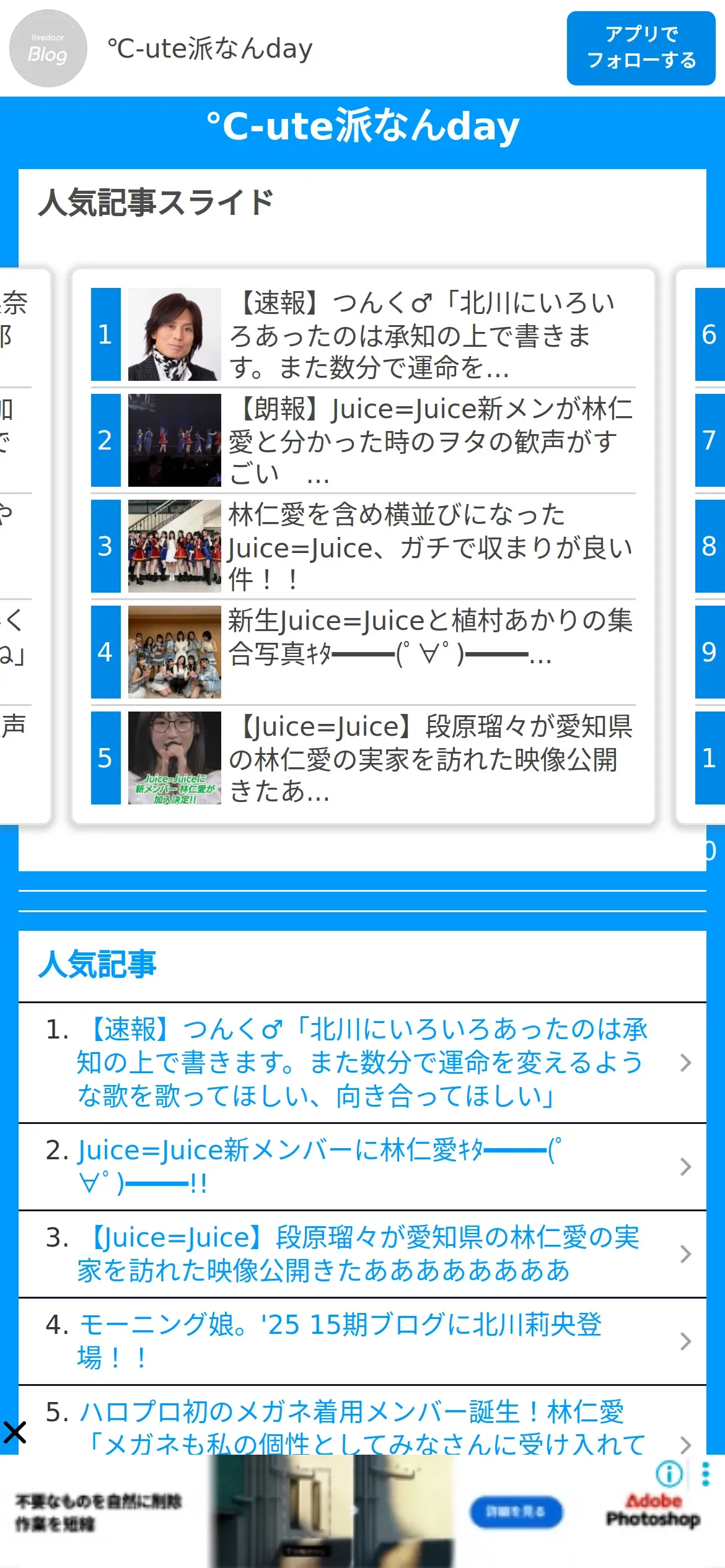This screenshot has height=1568, width=725.
Task: Open popular article 1 【速報】つんく♂
Action: click(362, 1063)
